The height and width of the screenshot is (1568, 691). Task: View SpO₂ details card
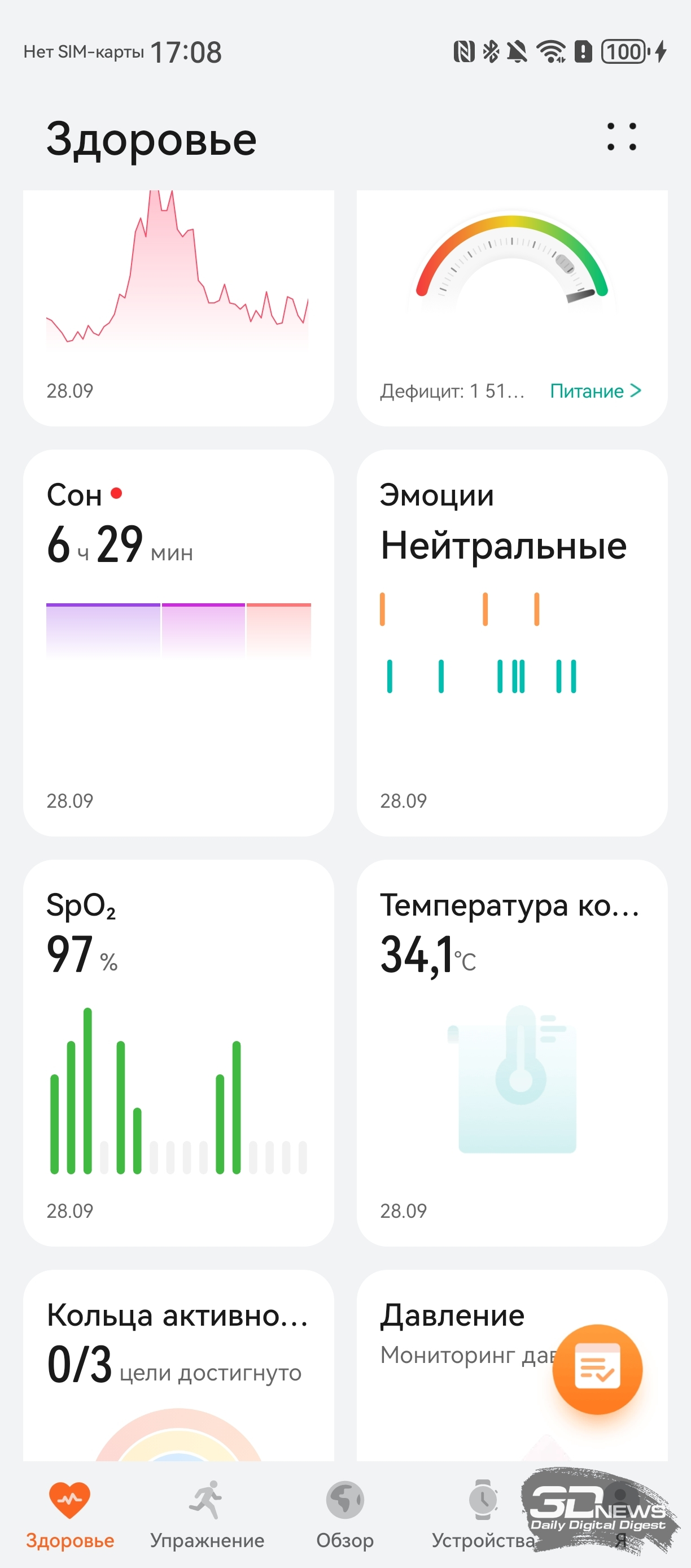pos(178,1052)
